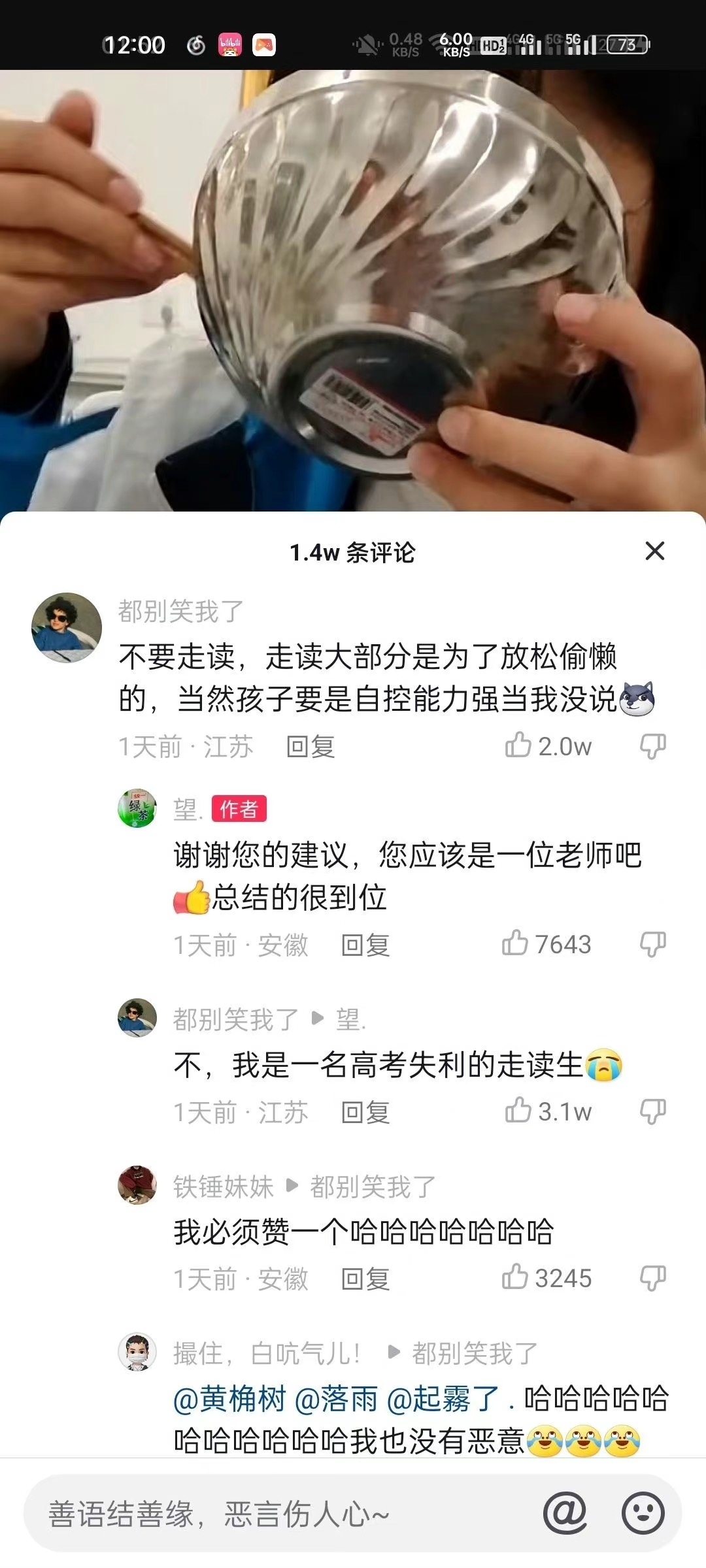The image size is (706, 1568).
Task: Reply to the 高考失利的走读生 comment
Action: point(365,1111)
